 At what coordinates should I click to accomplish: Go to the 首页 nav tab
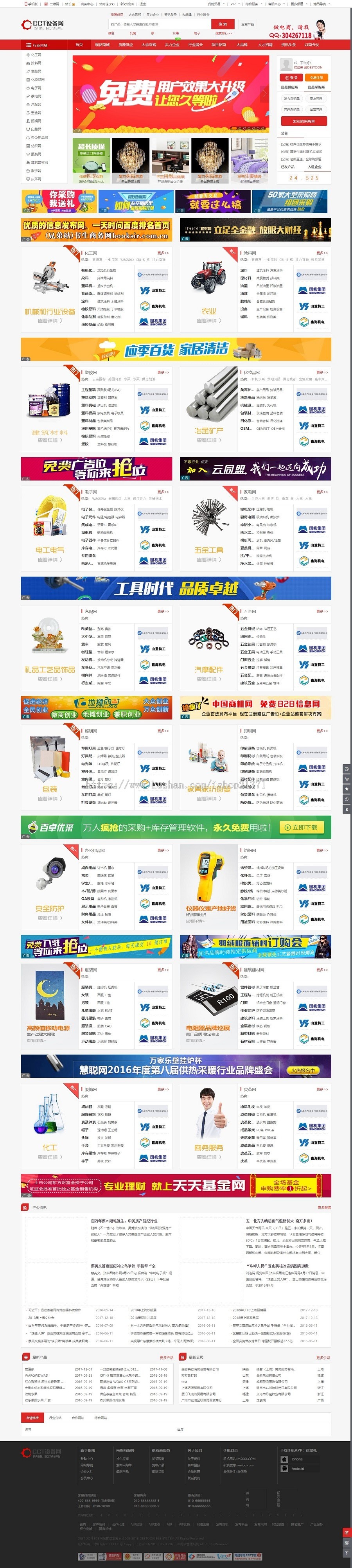pyautogui.click(x=79, y=45)
